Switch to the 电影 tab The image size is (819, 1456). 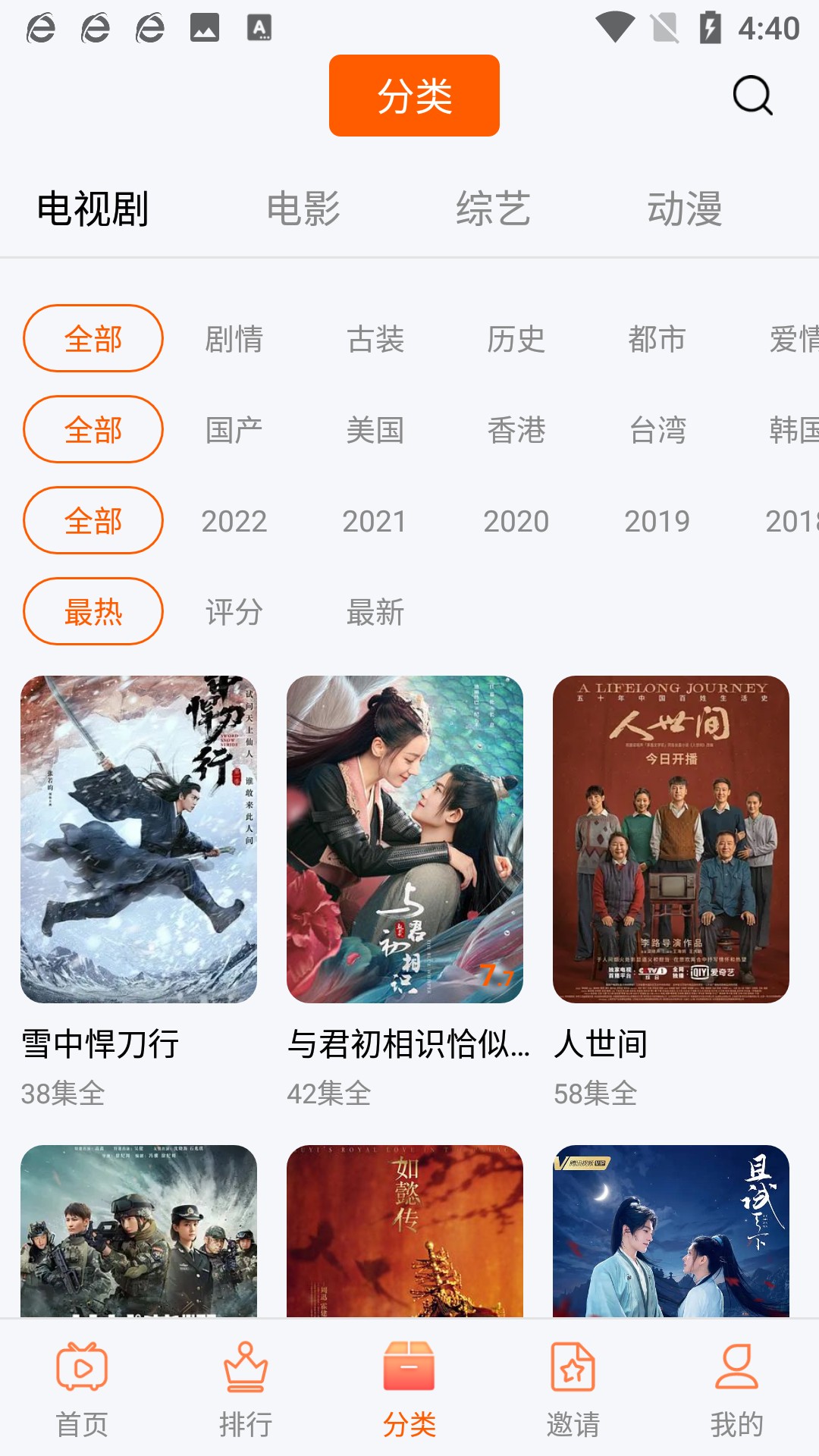tap(303, 209)
